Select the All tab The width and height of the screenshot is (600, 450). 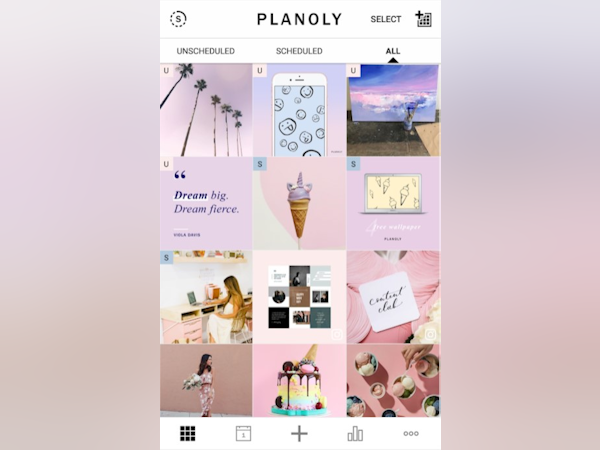[x=393, y=51]
